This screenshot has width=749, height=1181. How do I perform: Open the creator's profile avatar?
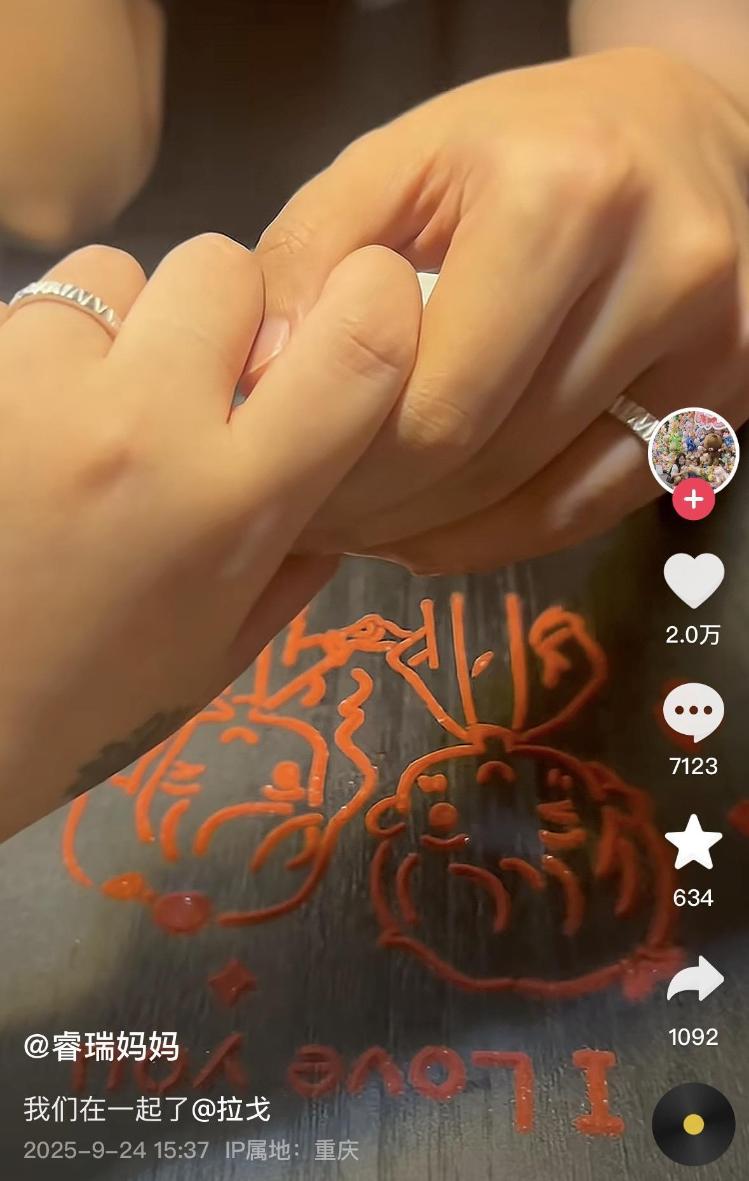[693, 450]
